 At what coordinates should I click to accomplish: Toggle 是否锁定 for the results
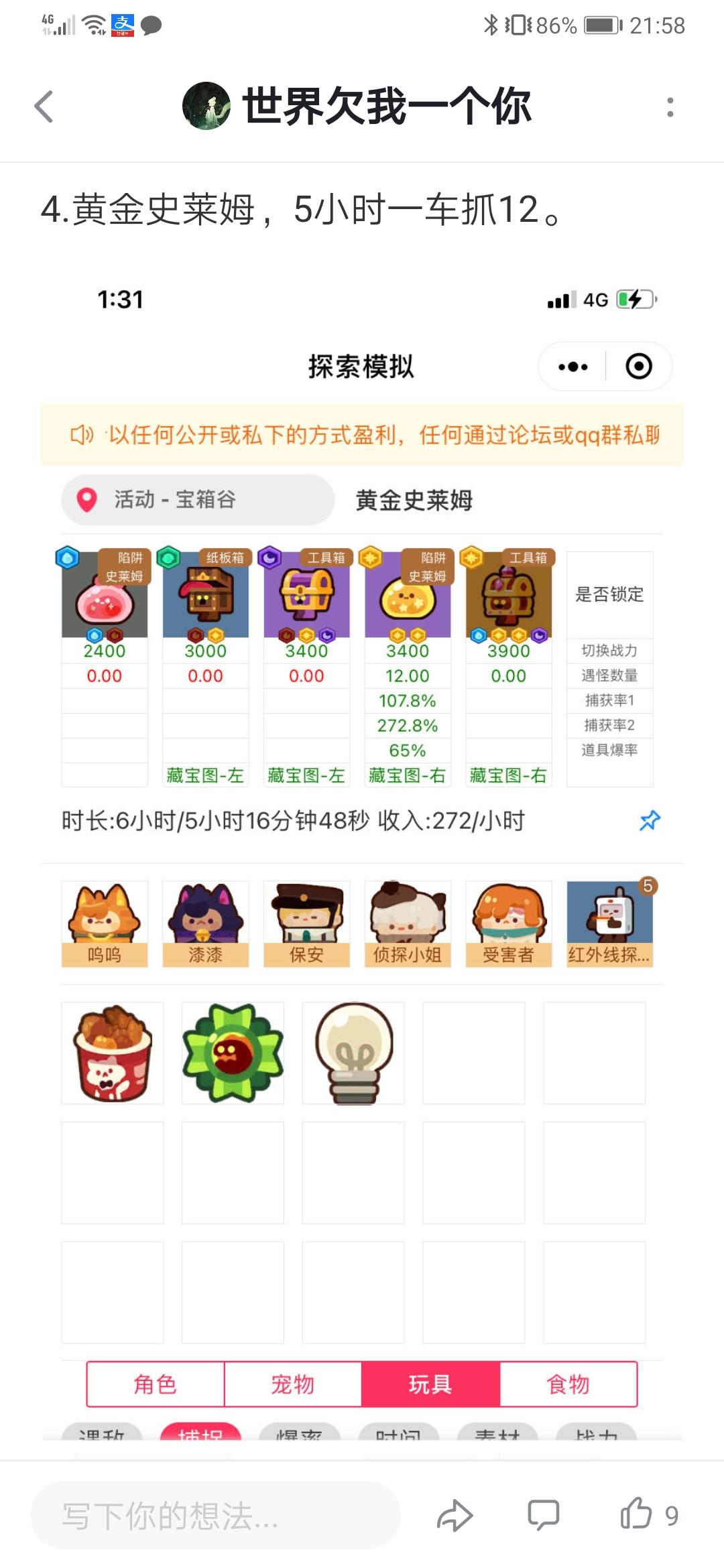[x=609, y=593]
